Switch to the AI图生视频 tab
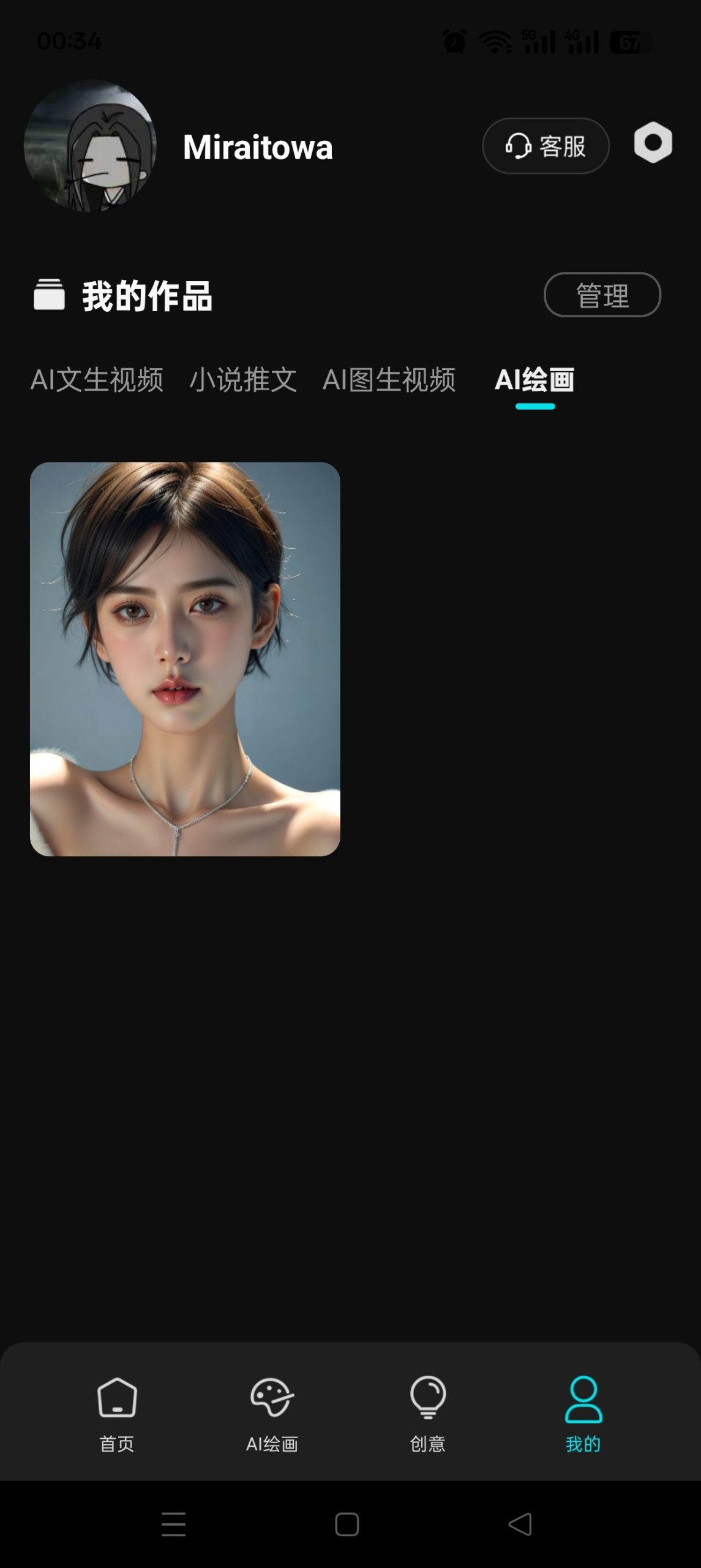The width and height of the screenshot is (701, 1568). [389, 380]
